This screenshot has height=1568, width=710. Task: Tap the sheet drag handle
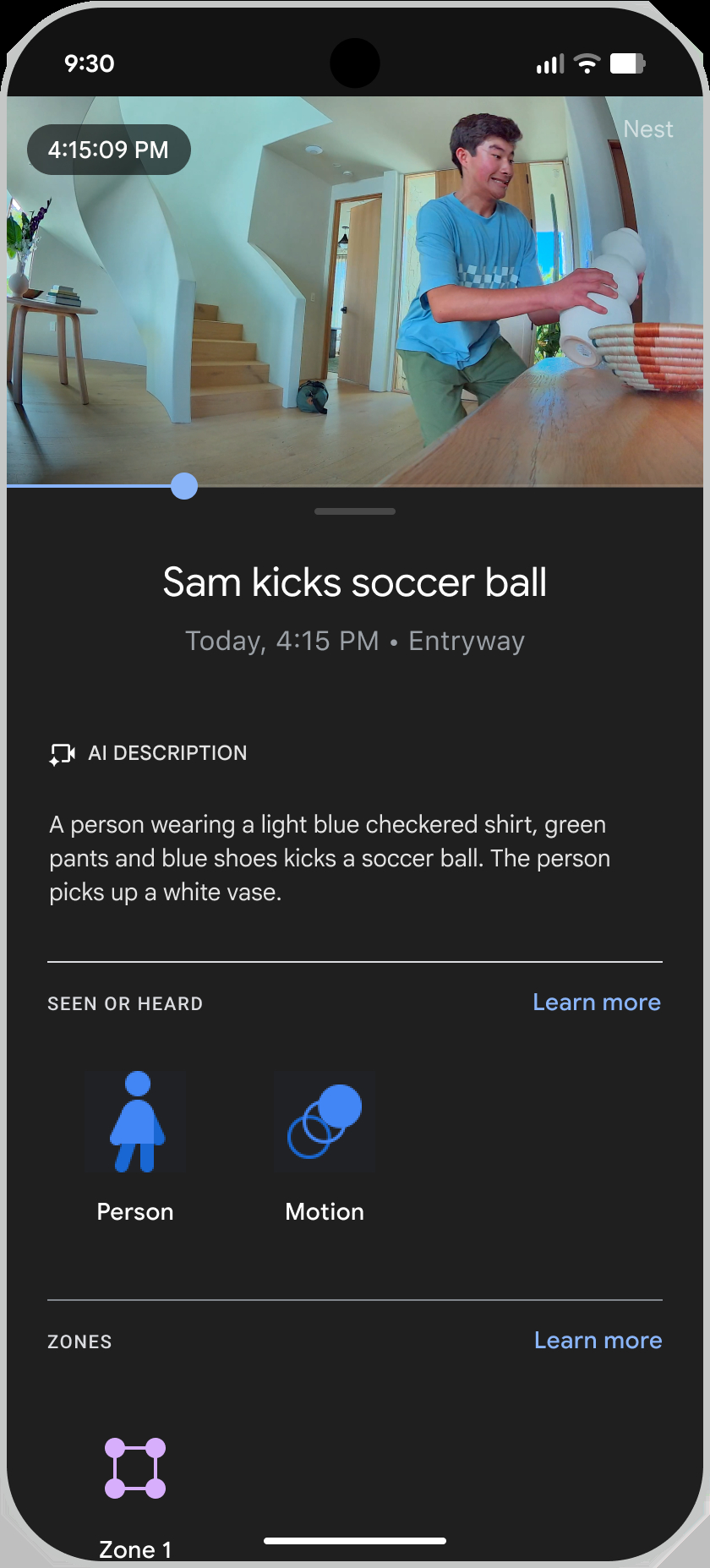point(355,511)
